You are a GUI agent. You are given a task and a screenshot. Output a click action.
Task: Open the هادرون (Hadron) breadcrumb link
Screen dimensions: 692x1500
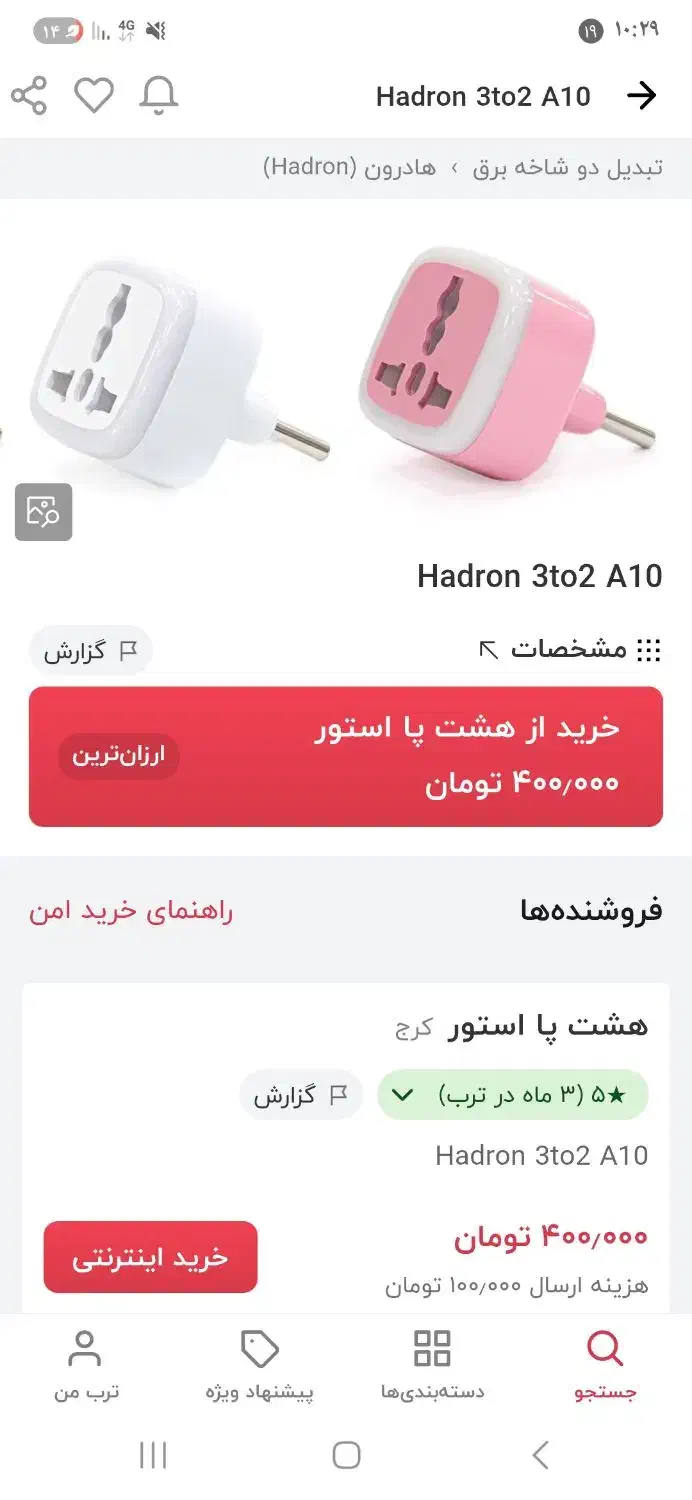(349, 168)
